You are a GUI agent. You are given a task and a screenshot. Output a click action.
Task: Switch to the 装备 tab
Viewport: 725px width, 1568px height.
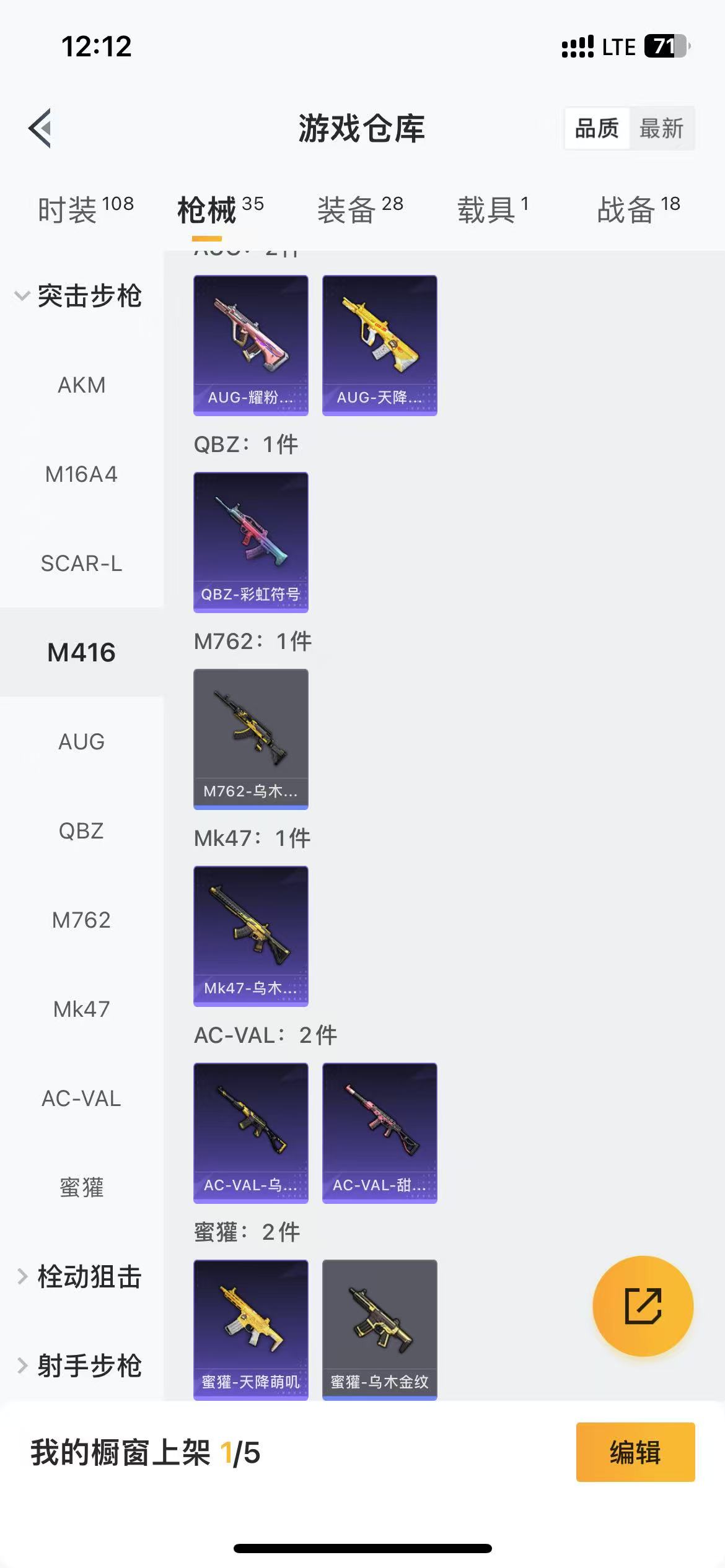pos(360,209)
